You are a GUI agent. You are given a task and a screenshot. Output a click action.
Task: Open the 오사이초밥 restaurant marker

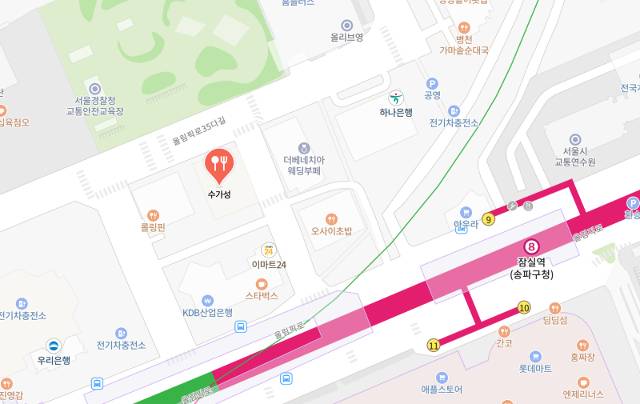332,218
